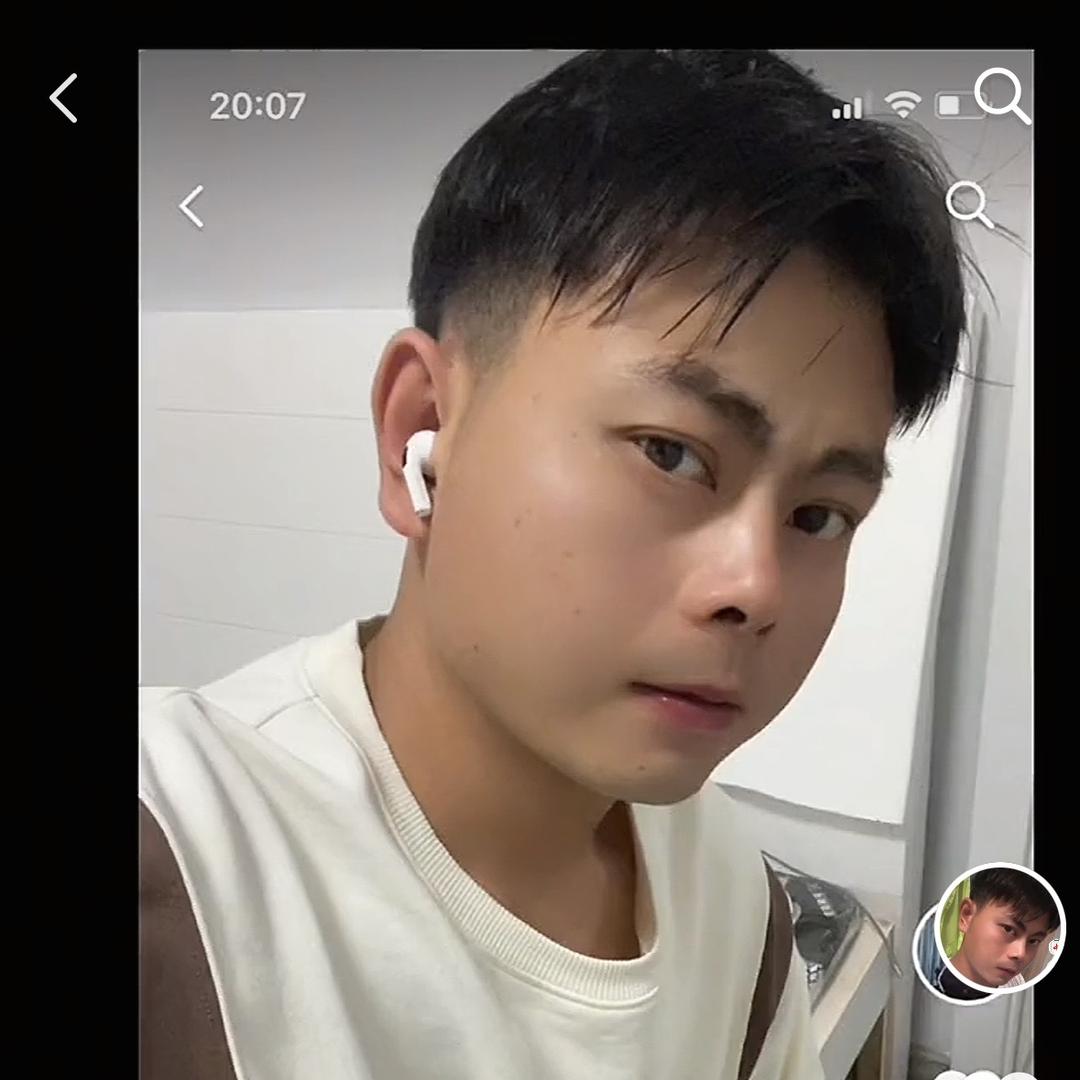1080x1080 pixels.
Task: Open the video author's profile avatar
Action: point(998,929)
